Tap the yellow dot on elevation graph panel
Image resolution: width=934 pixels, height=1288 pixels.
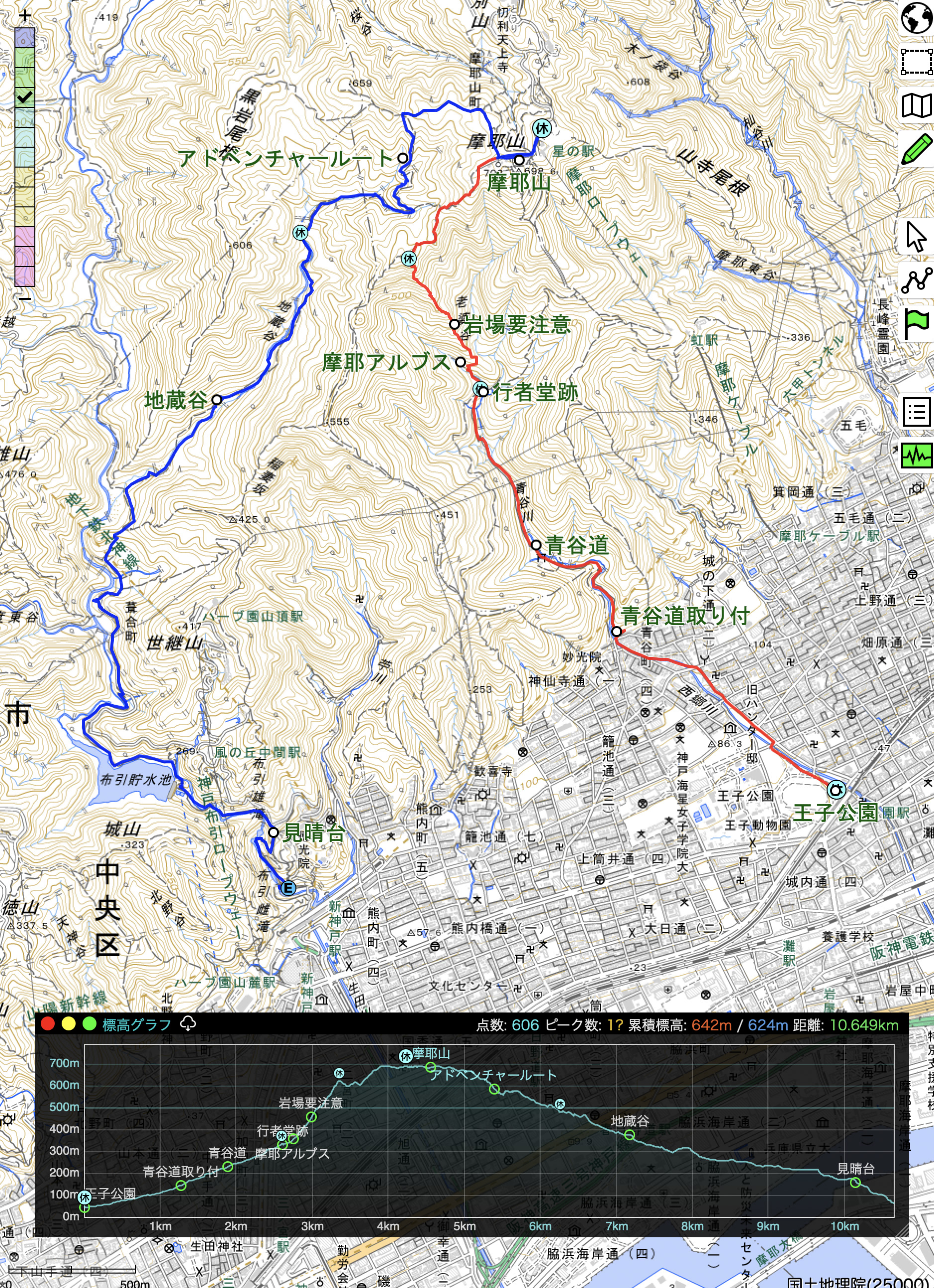tap(68, 1024)
